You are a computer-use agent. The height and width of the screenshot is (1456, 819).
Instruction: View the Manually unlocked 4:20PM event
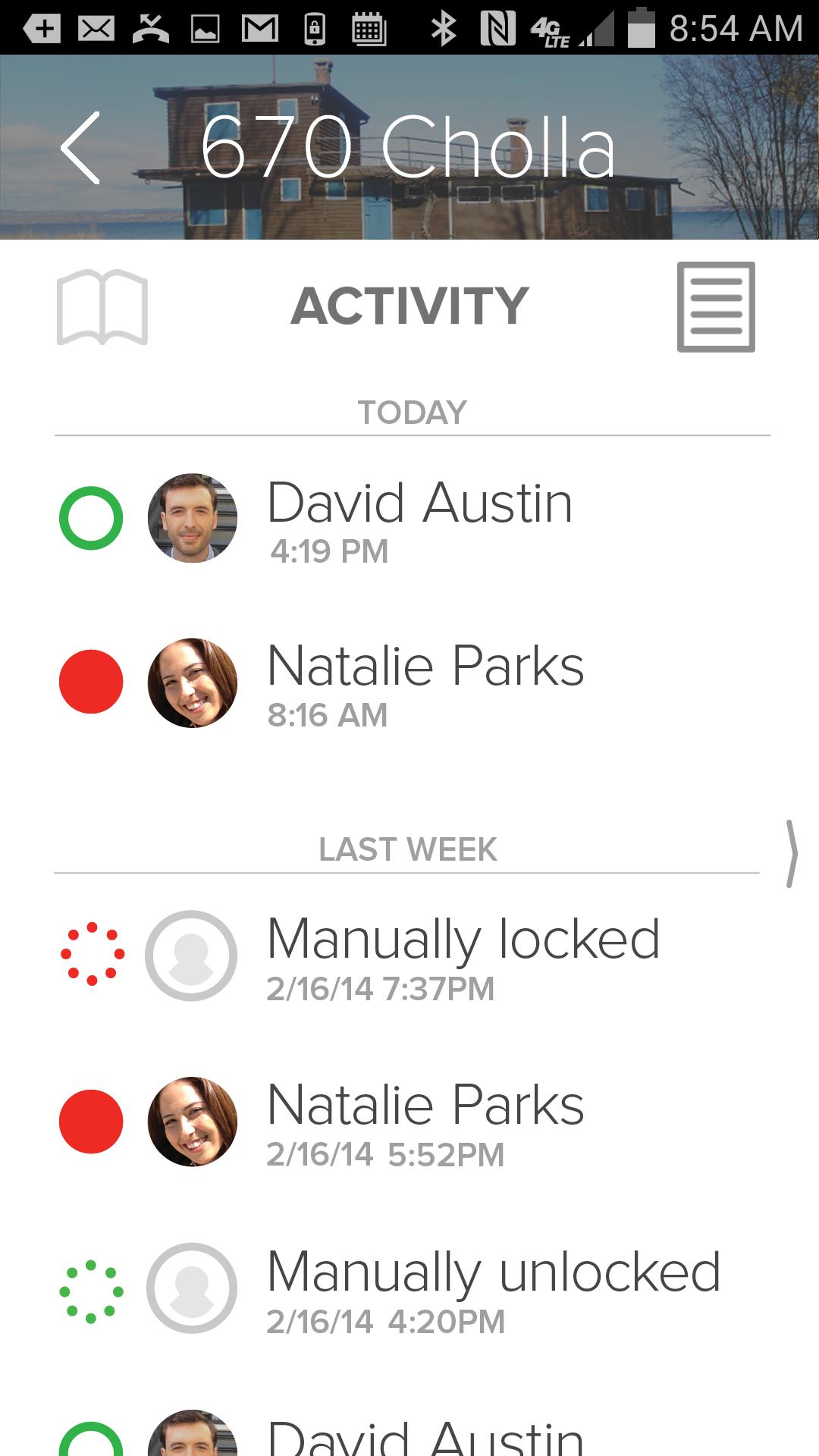(x=493, y=1289)
